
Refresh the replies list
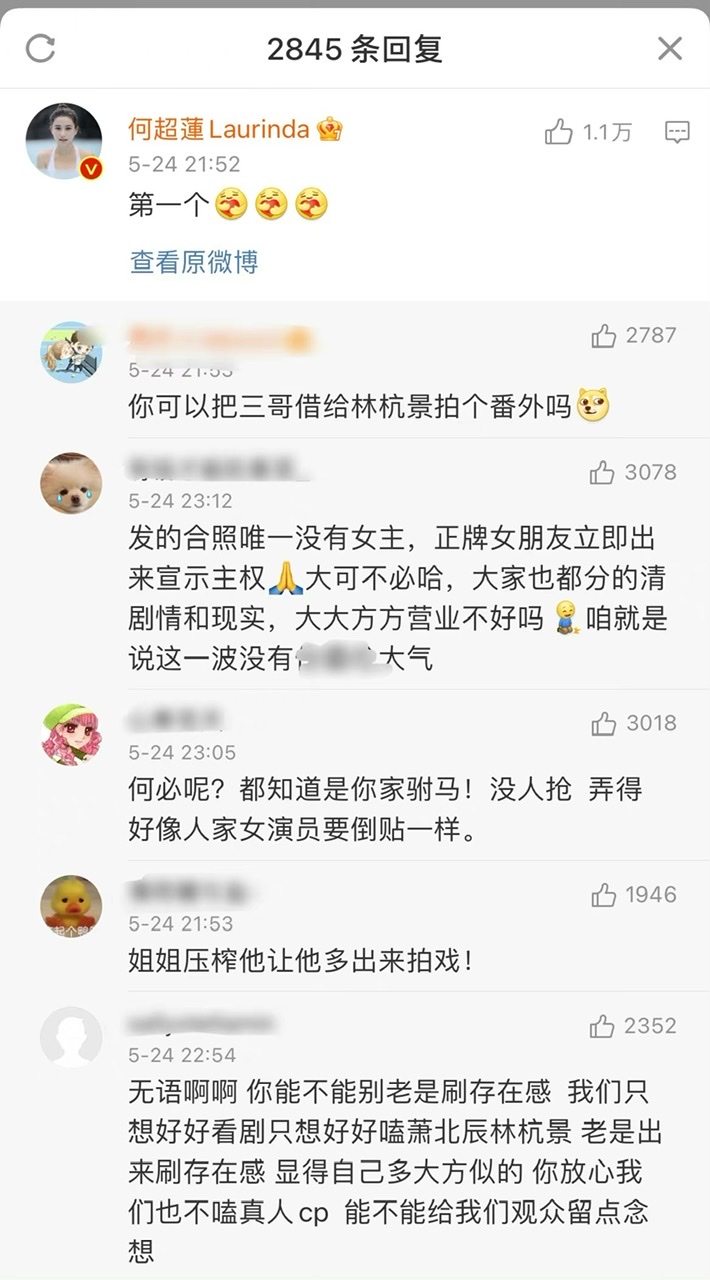pyautogui.click(x=40, y=48)
